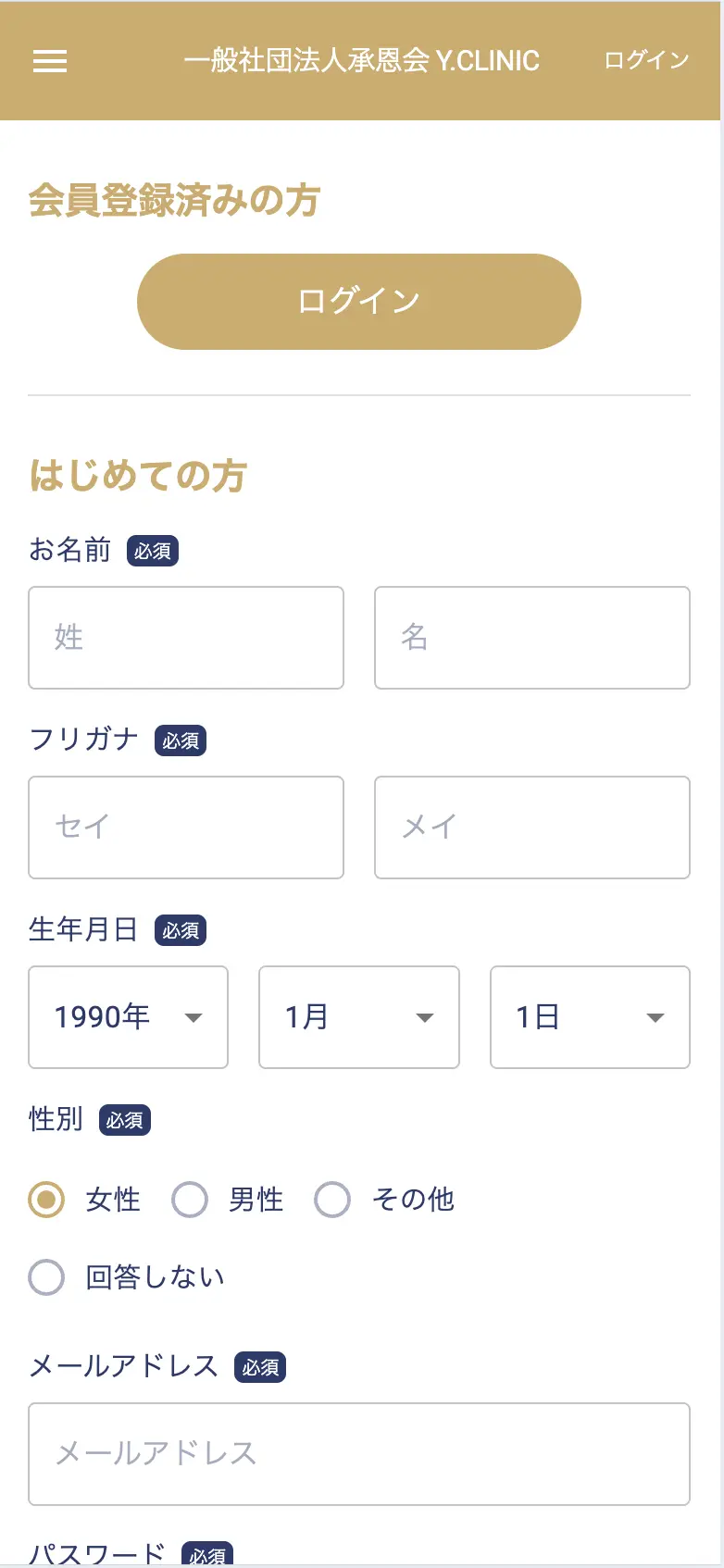The height and width of the screenshot is (1568, 724).
Task: Focus the 名 first name field
Action: tap(531, 638)
